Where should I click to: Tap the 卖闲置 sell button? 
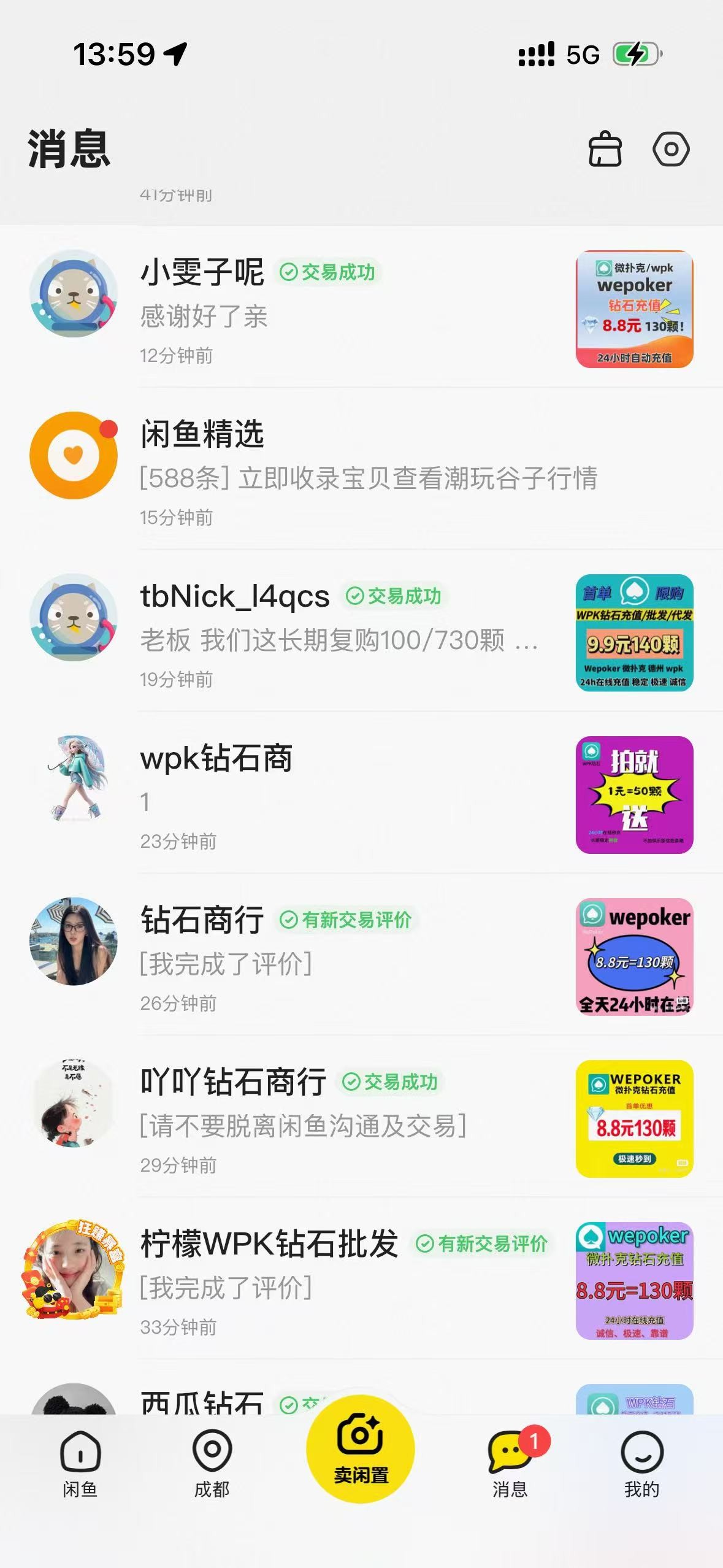point(361,1449)
